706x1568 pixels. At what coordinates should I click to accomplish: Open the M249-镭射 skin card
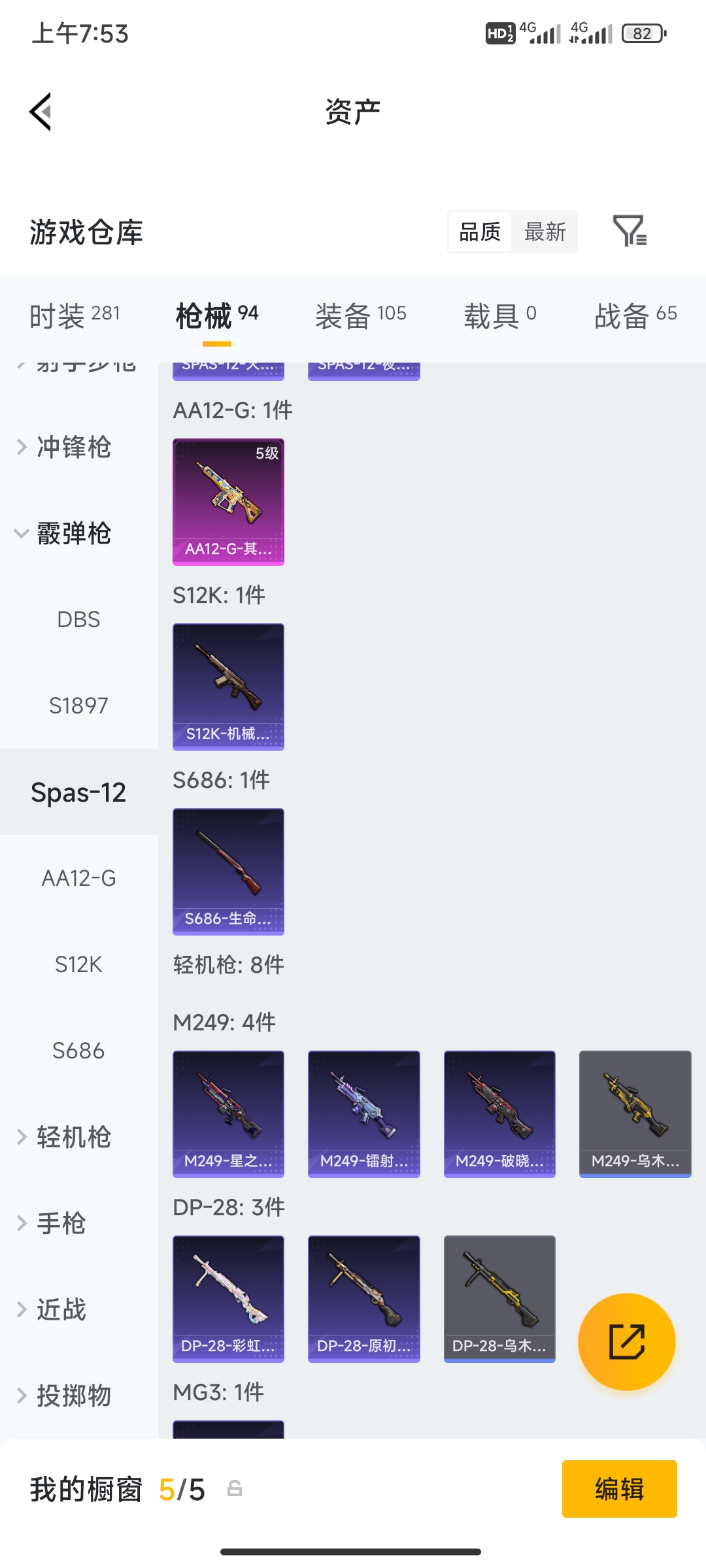click(x=364, y=1114)
